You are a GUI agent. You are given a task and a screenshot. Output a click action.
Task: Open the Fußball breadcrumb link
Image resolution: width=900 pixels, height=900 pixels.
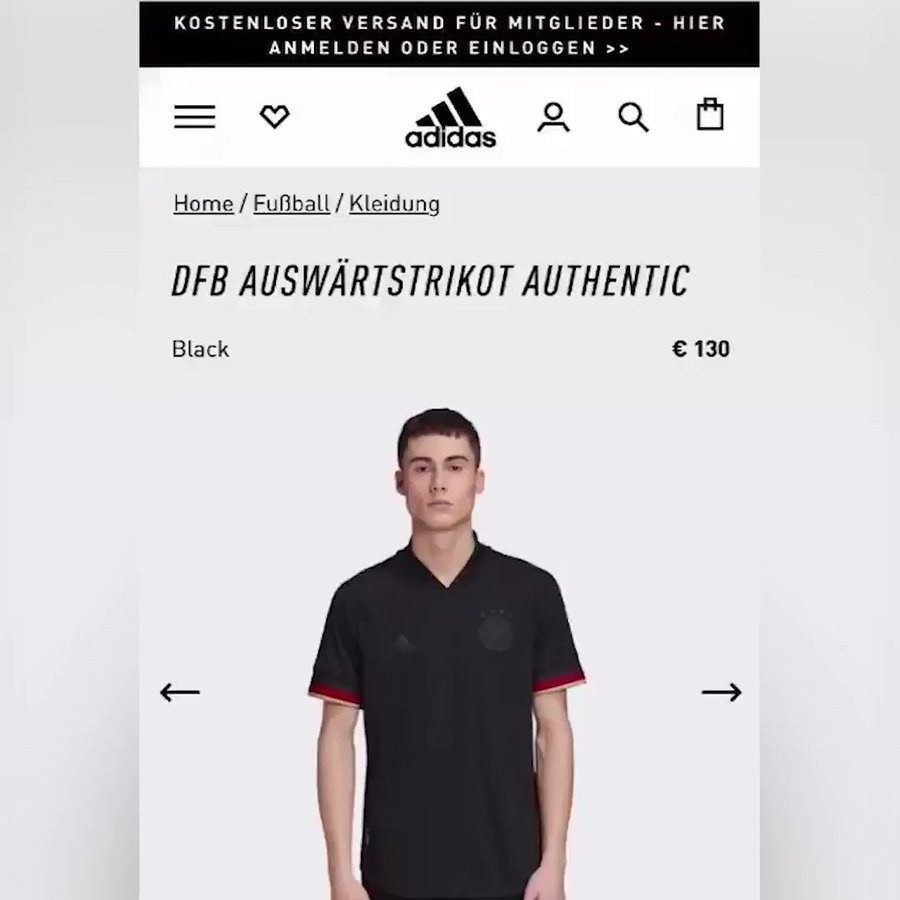pyautogui.click(x=291, y=204)
